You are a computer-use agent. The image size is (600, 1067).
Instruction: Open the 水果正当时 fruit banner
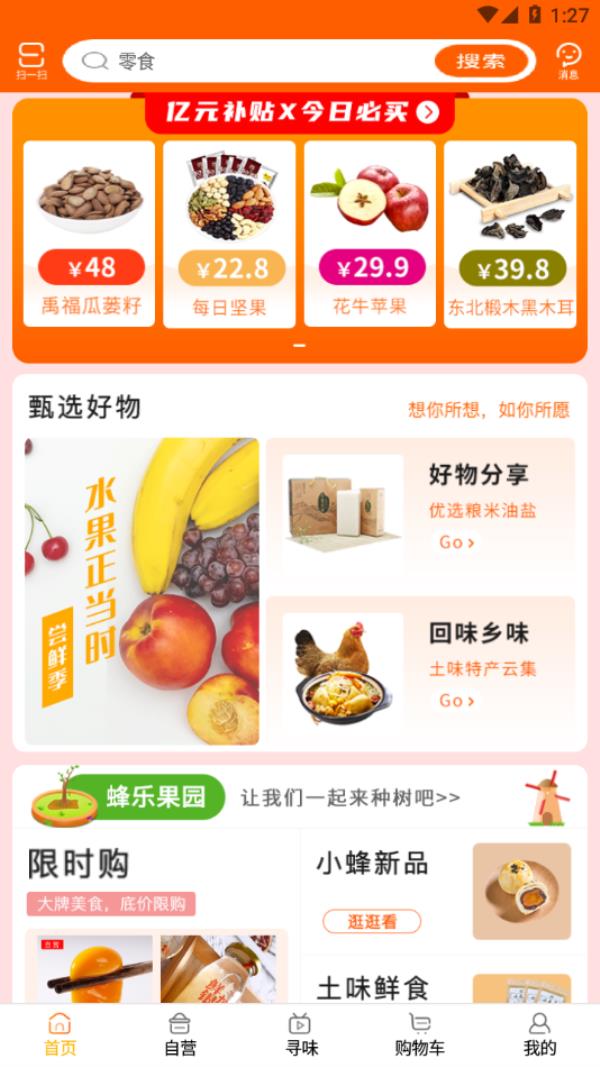142,591
